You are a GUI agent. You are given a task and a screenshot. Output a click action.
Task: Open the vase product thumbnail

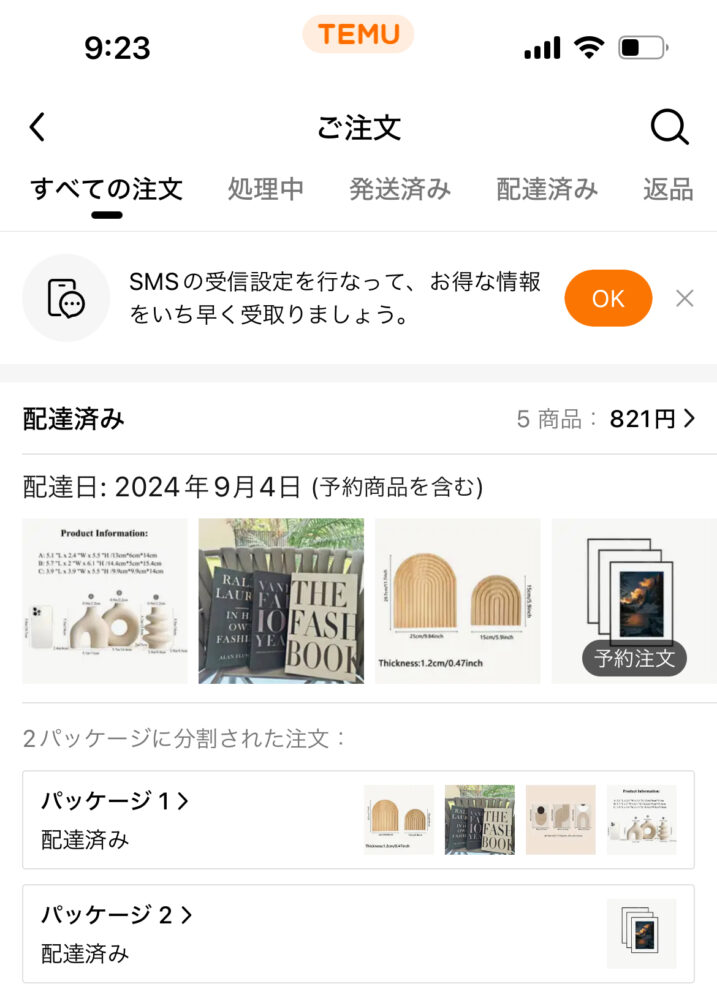105,601
